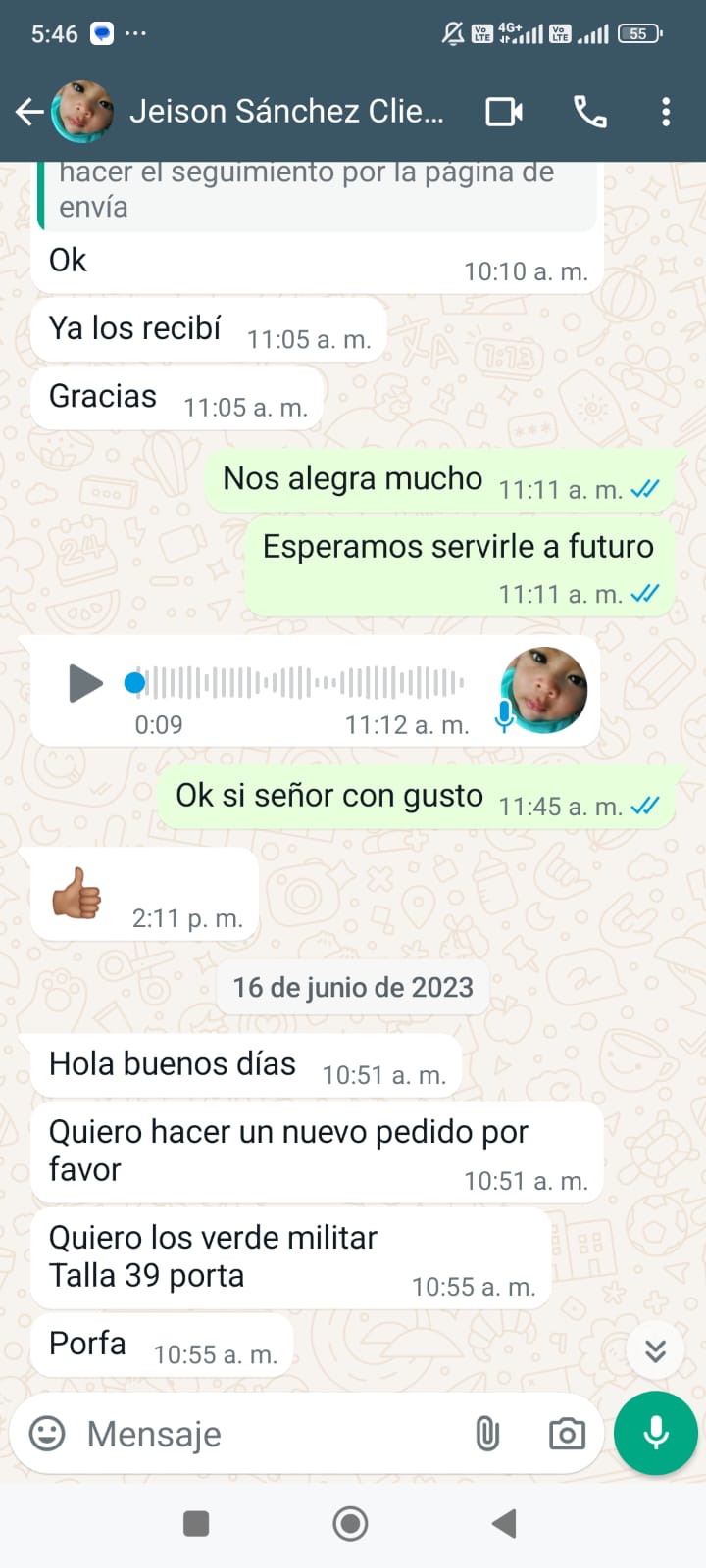Go back to the chats list
This screenshot has height=1568, width=706.
[29, 112]
